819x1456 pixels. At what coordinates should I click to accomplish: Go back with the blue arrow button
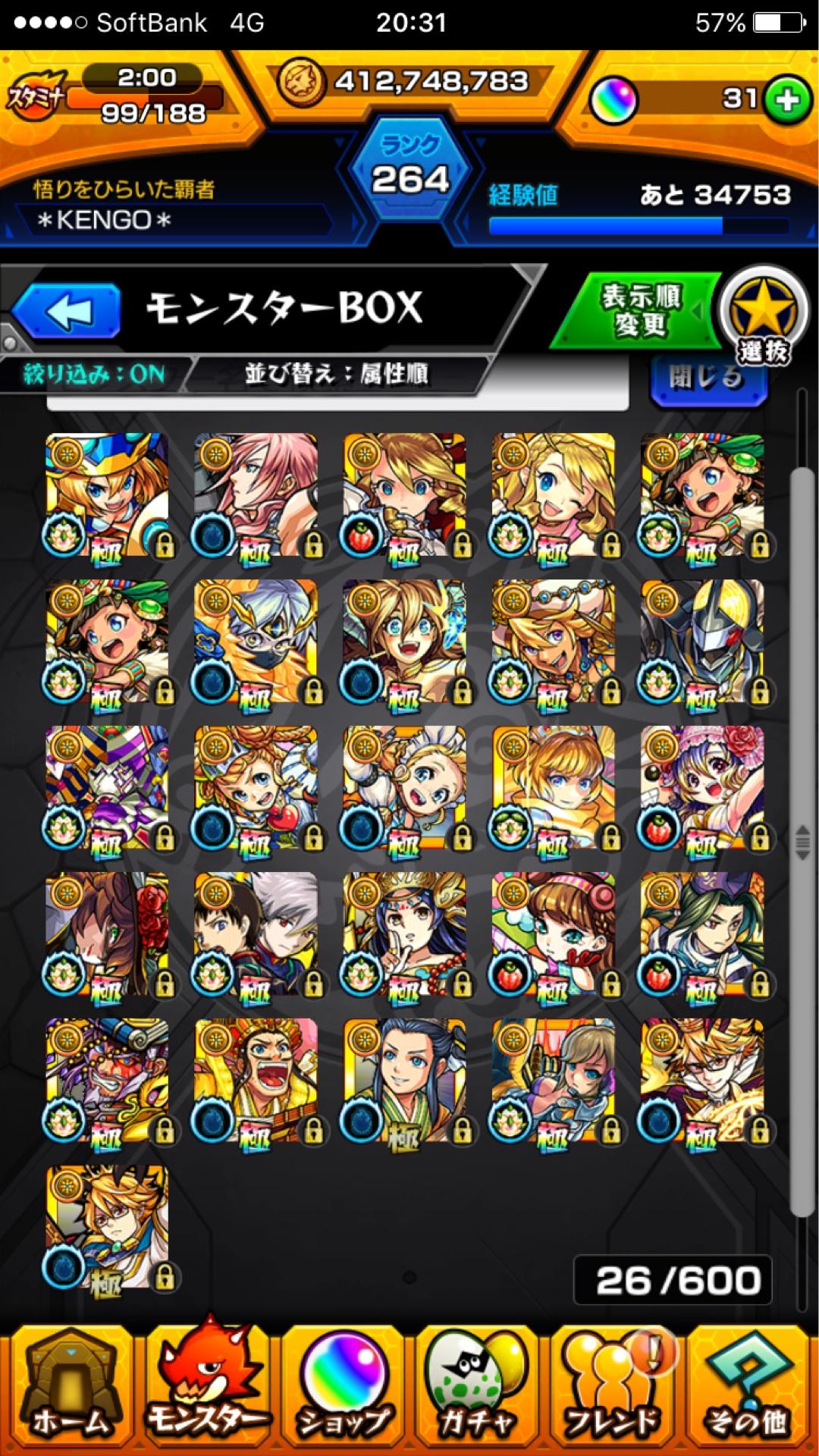[67, 311]
